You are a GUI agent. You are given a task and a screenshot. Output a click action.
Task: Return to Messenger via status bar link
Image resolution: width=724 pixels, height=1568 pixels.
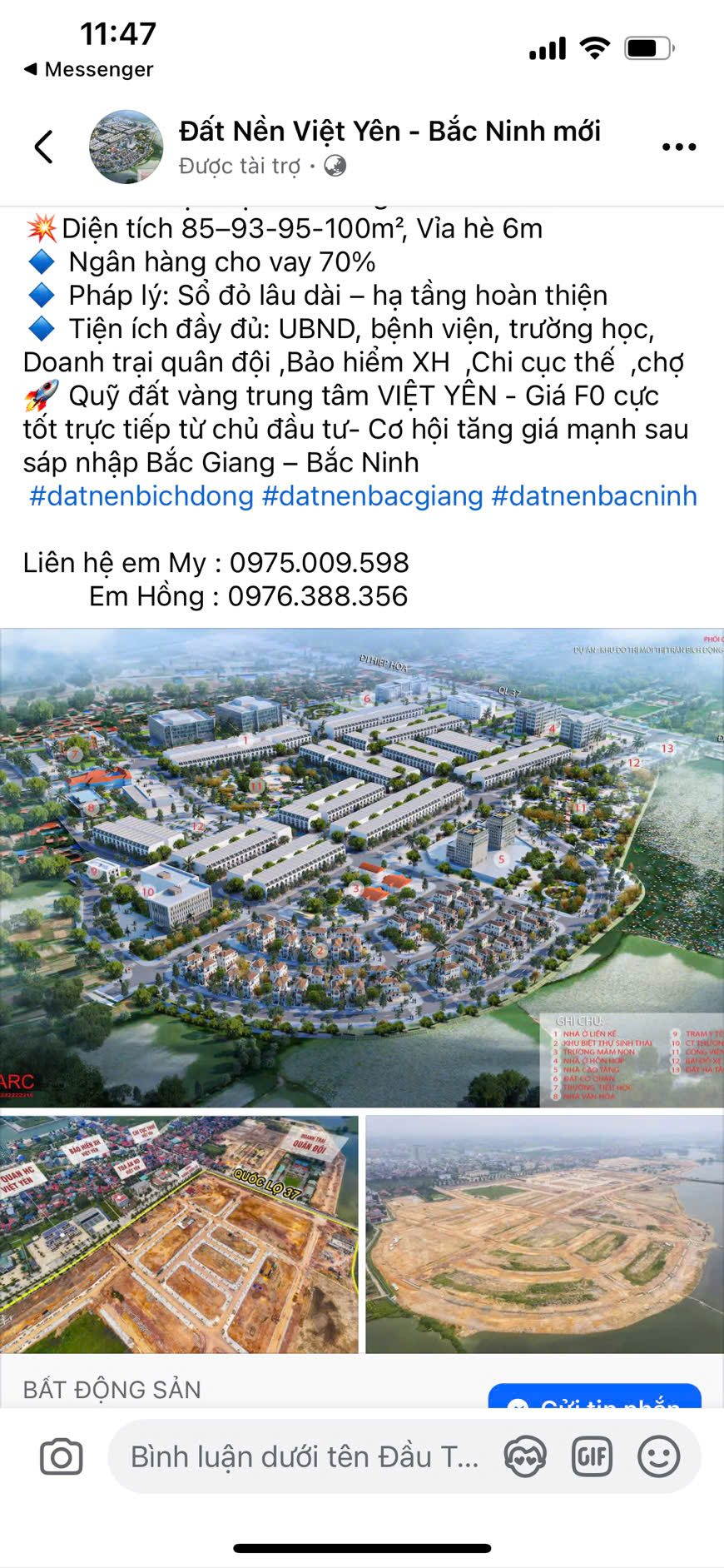(x=88, y=69)
